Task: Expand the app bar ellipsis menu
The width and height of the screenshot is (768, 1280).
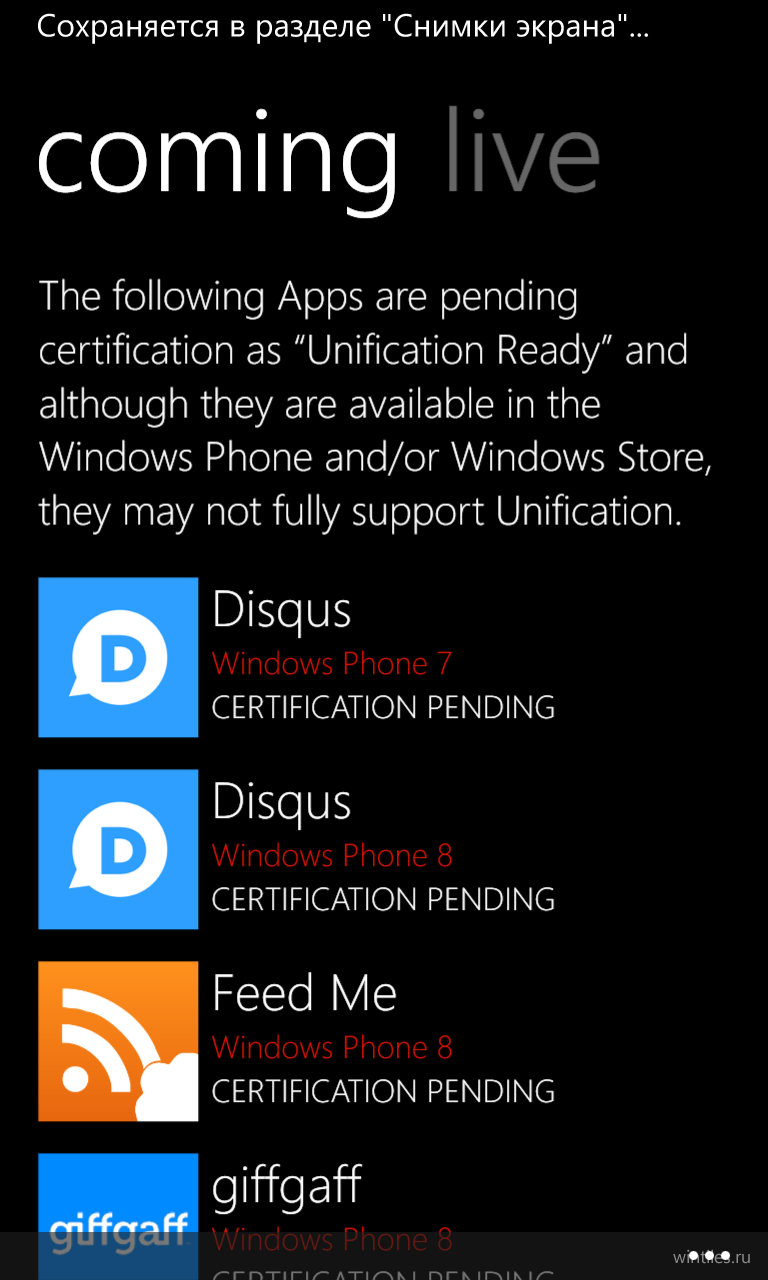Action: pyautogui.click(x=710, y=1255)
